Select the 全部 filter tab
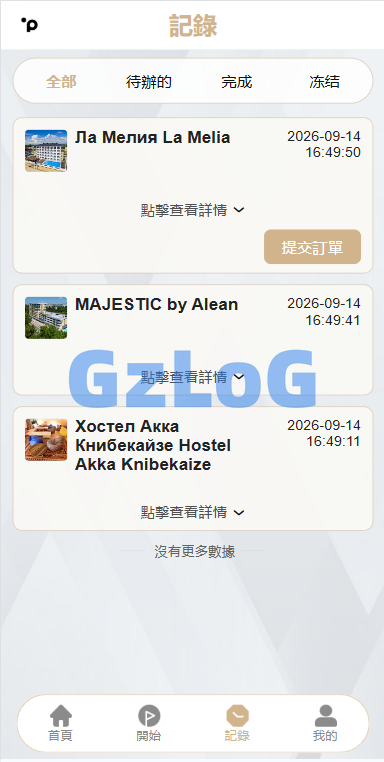The height and width of the screenshot is (762, 384). click(x=61, y=82)
